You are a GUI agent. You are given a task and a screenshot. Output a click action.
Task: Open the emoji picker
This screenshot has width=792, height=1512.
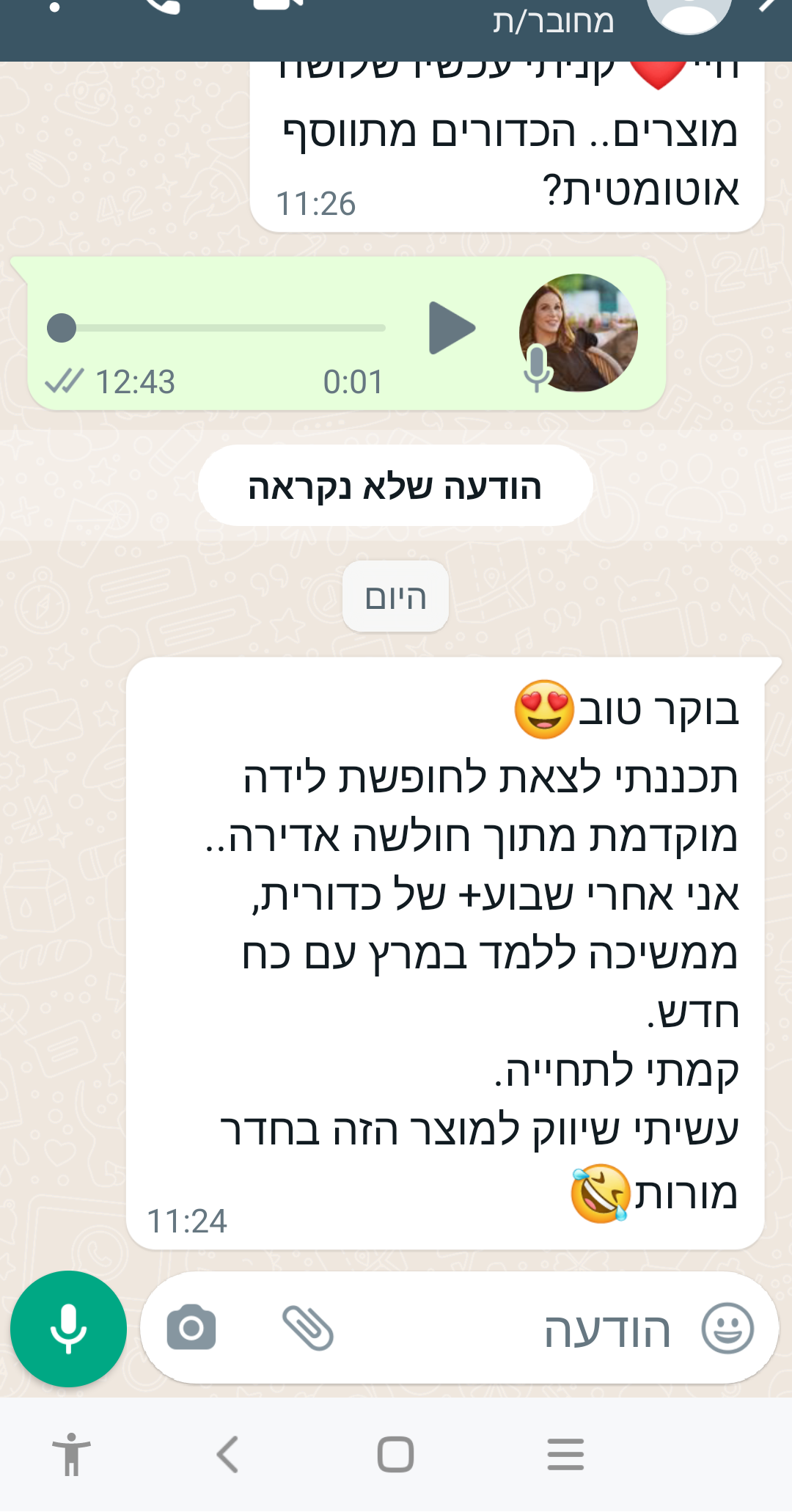point(727,1328)
